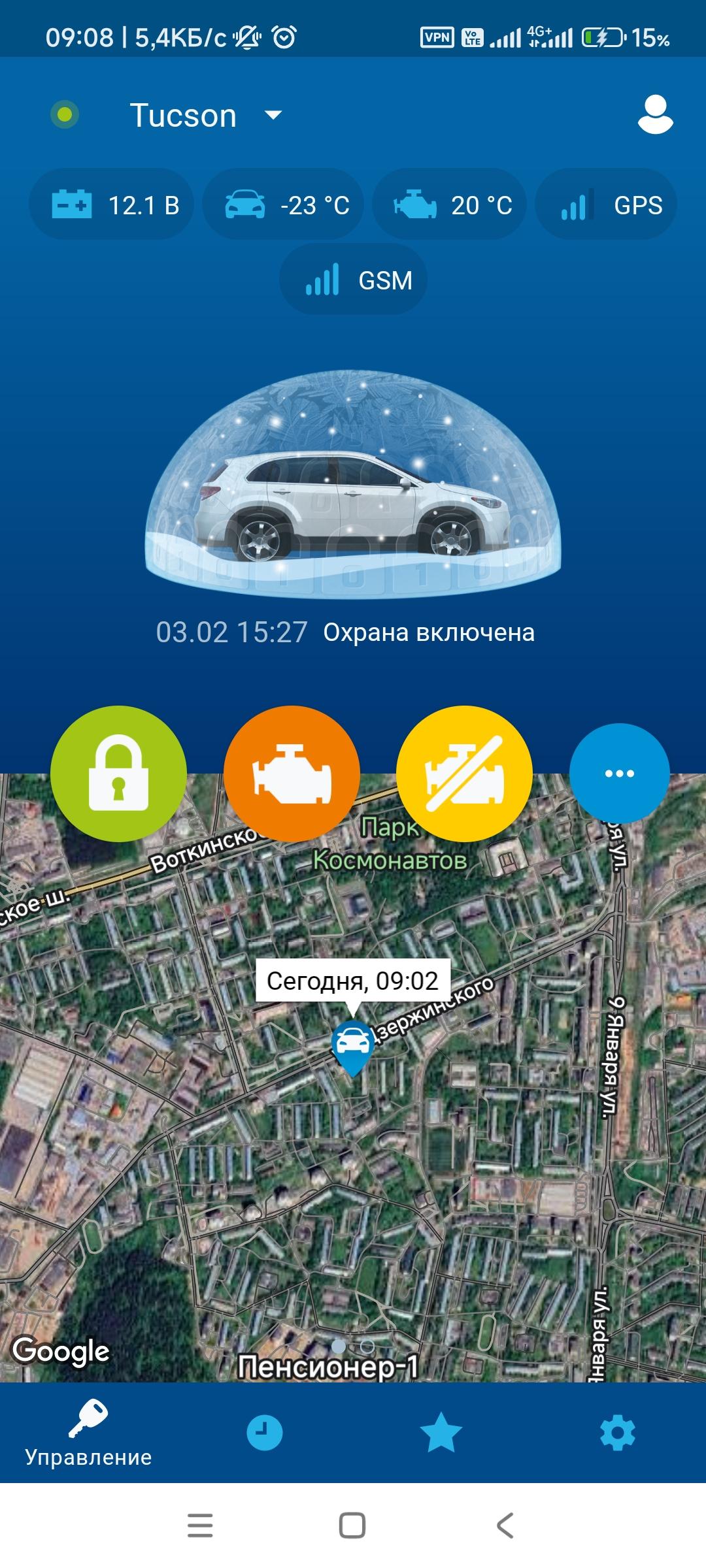Open the favorites star tab
The image size is (706, 1568).
click(x=441, y=1432)
